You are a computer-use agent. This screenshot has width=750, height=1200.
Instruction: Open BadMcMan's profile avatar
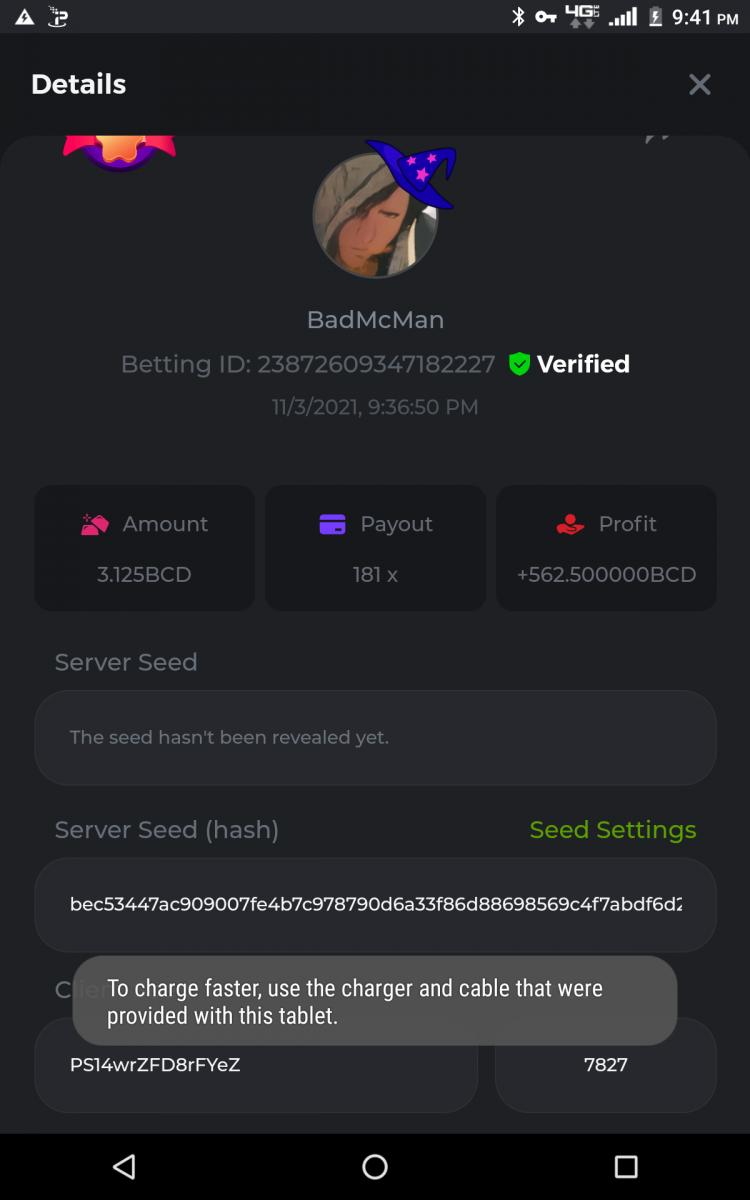click(x=375, y=215)
